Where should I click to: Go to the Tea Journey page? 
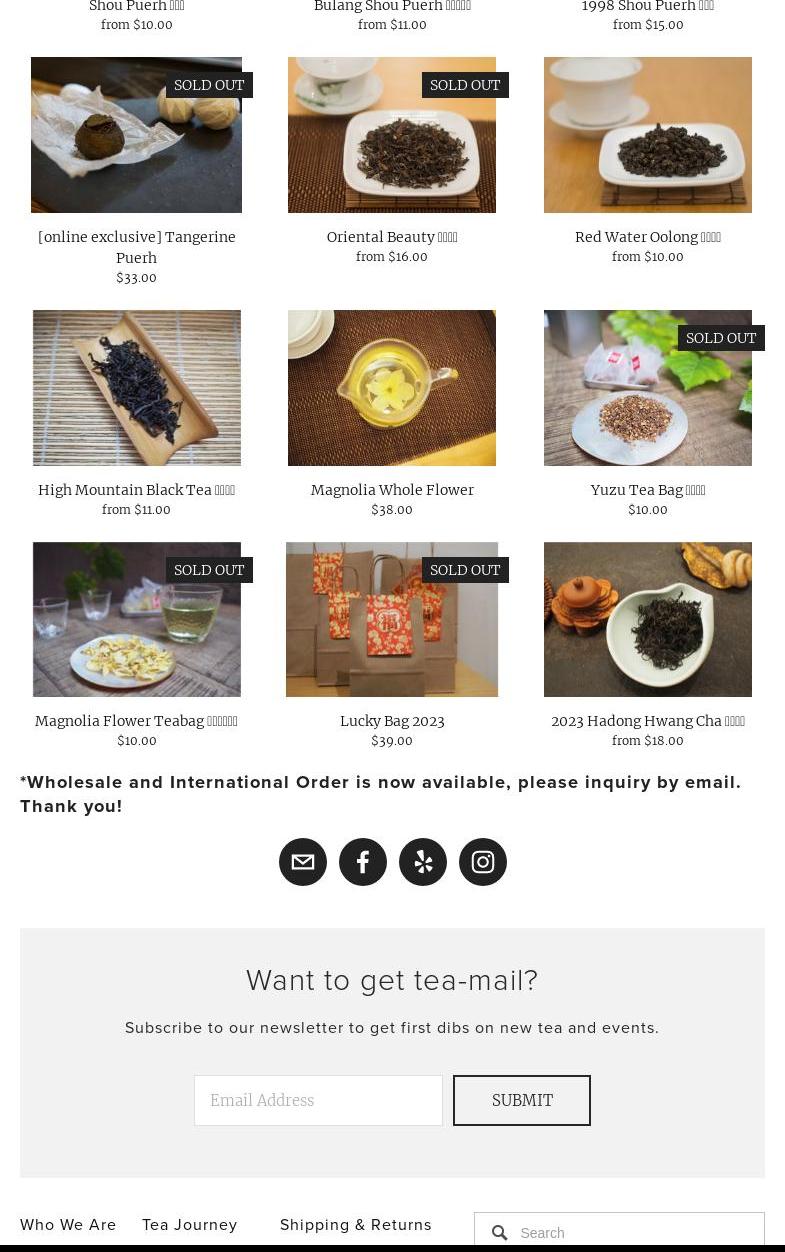[190, 1225]
